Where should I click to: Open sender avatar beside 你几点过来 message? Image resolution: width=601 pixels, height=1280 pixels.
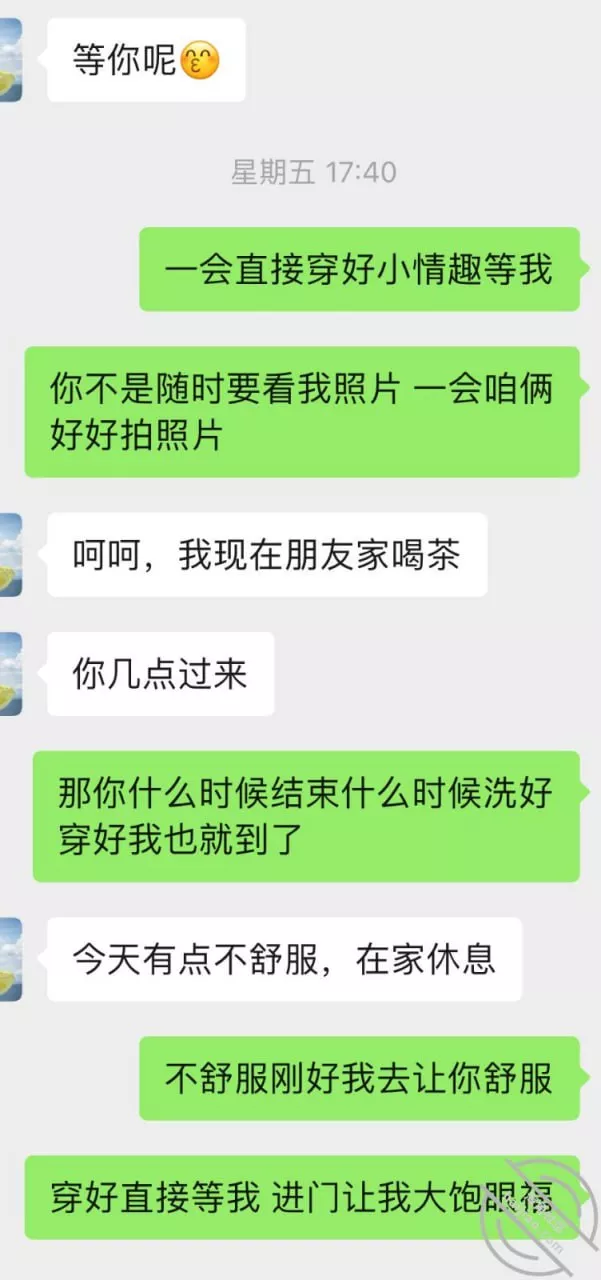(x=10, y=673)
